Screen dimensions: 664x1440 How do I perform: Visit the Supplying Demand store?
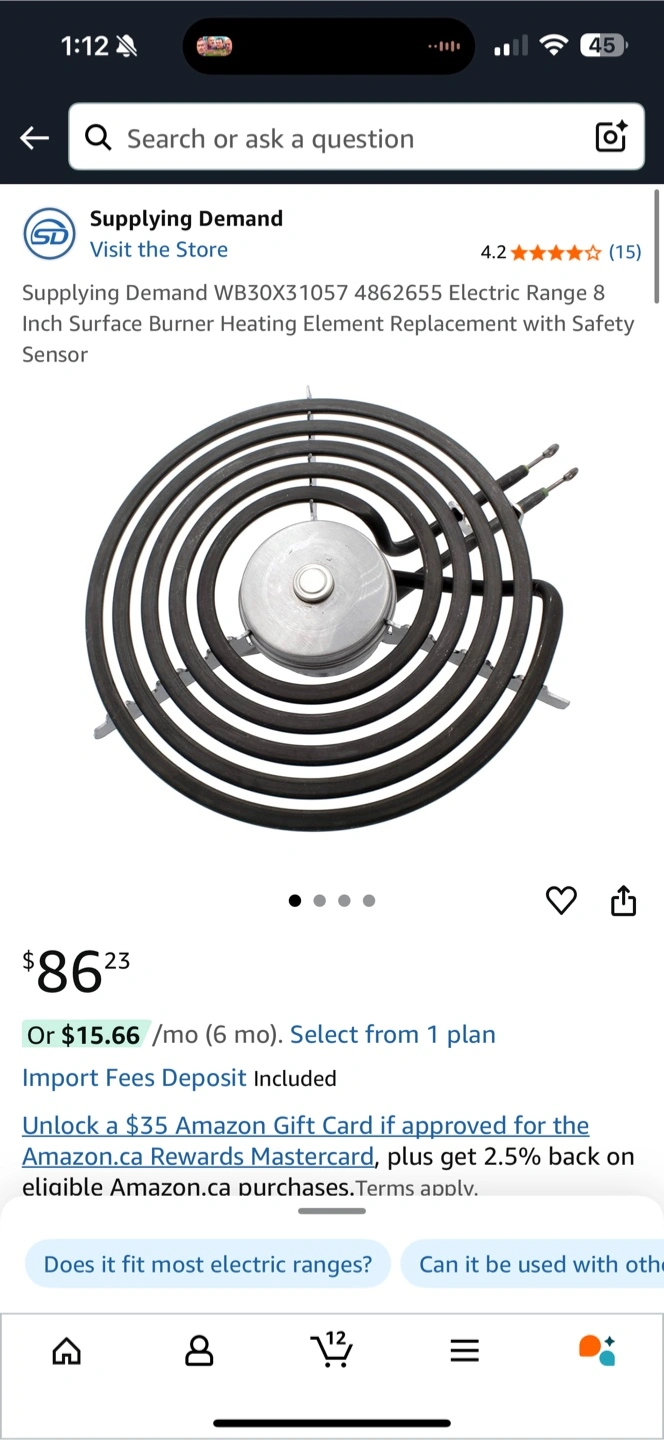[159, 250]
